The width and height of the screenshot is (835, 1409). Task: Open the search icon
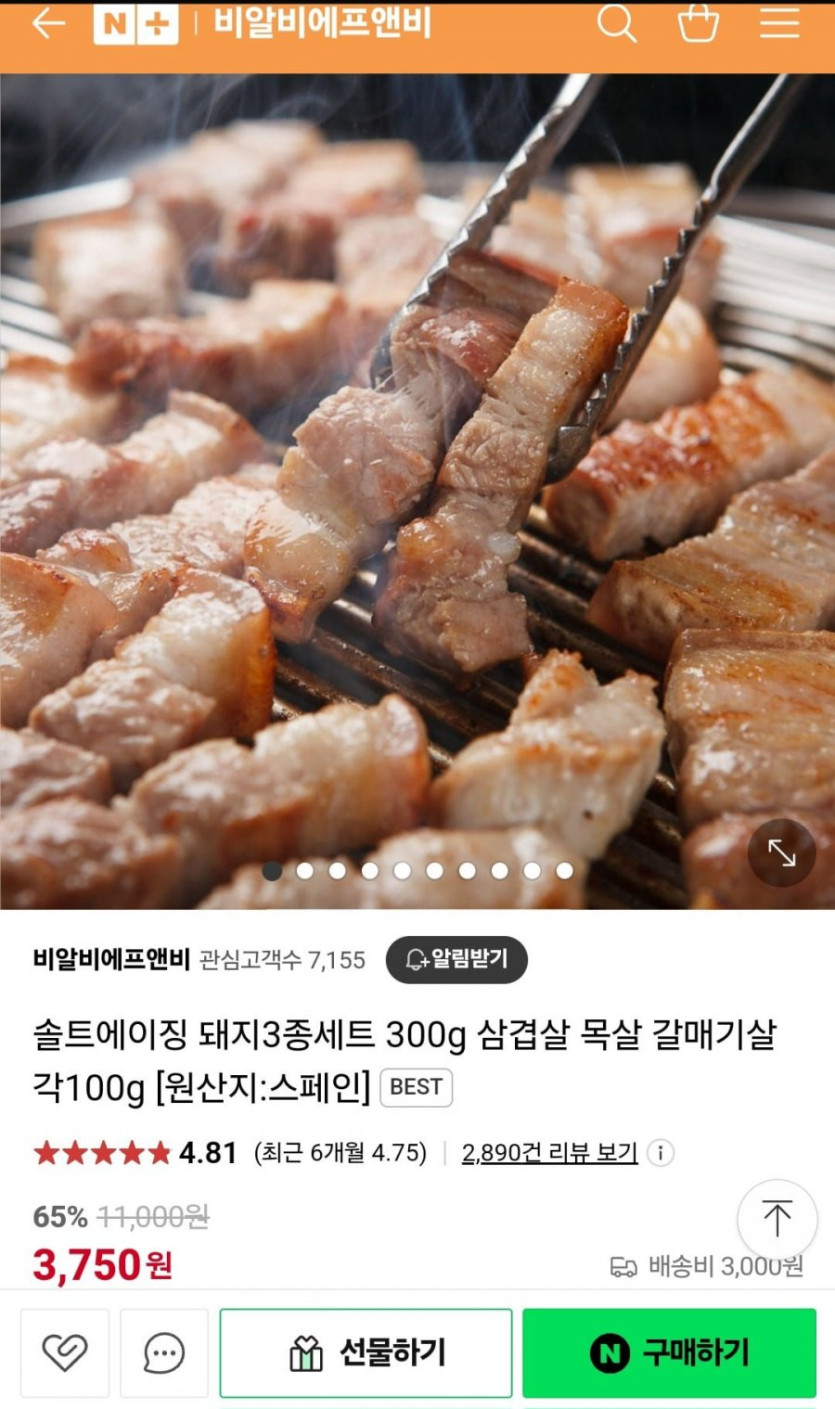click(x=616, y=24)
